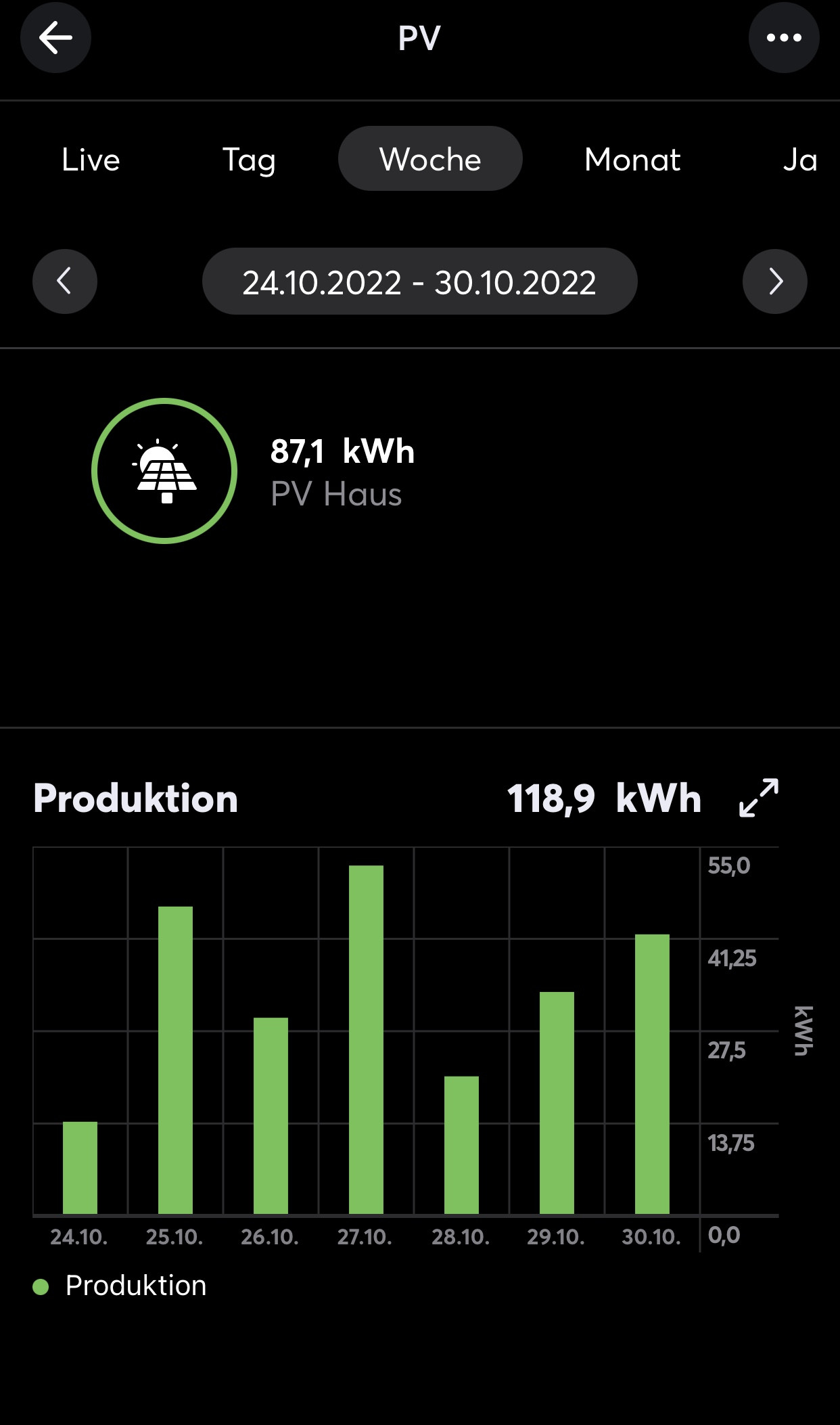Switch to the Live tab
Screen dimensions: 840x1425
pyautogui.click(x=91, y=160)
